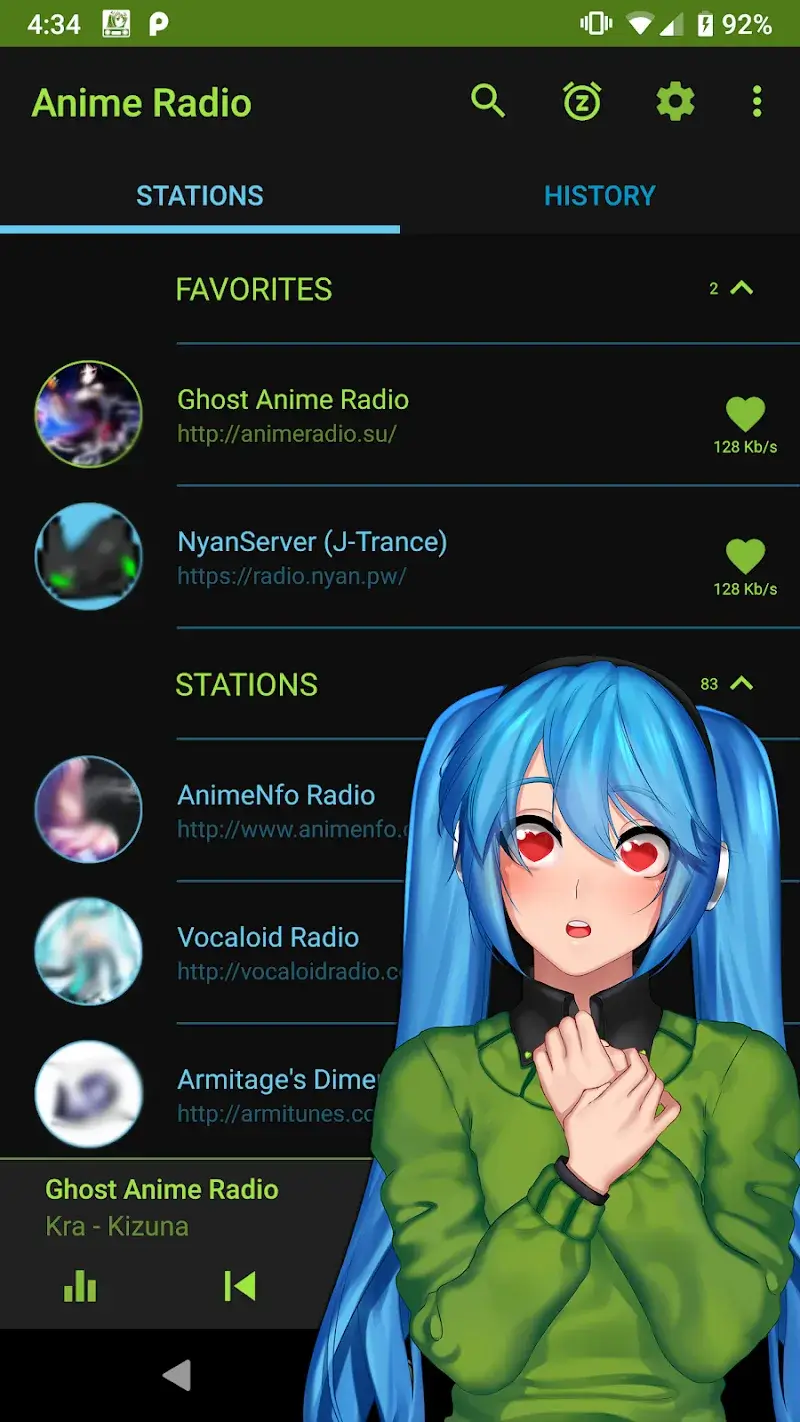Viewport: 800px width, 1422px height.
Task: Switch to the HISTORY tab
Action: 600,195
